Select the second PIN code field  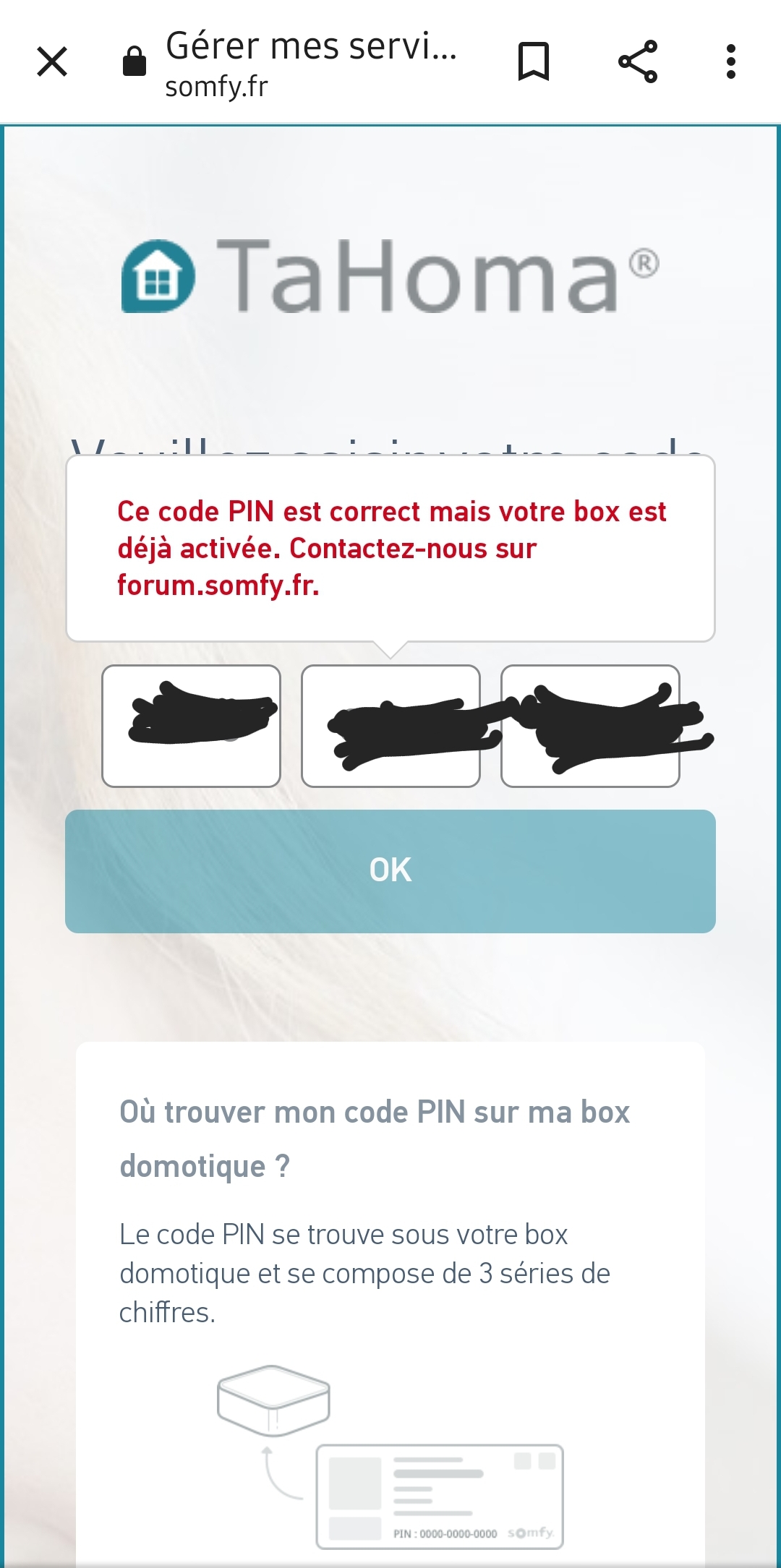coord(390,726)
